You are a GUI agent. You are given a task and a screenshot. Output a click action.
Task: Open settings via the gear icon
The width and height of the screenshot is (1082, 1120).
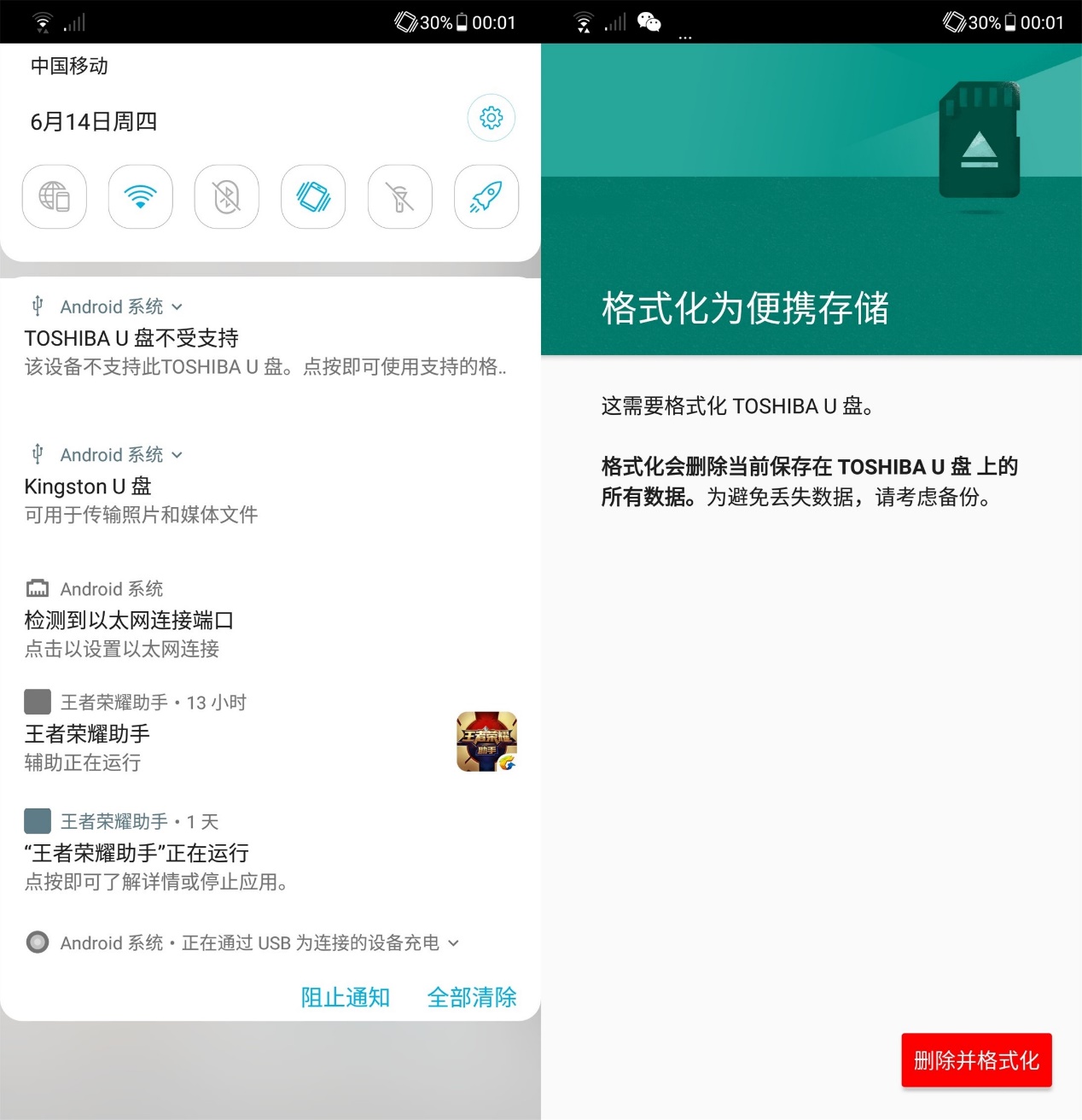coord(492,118)
